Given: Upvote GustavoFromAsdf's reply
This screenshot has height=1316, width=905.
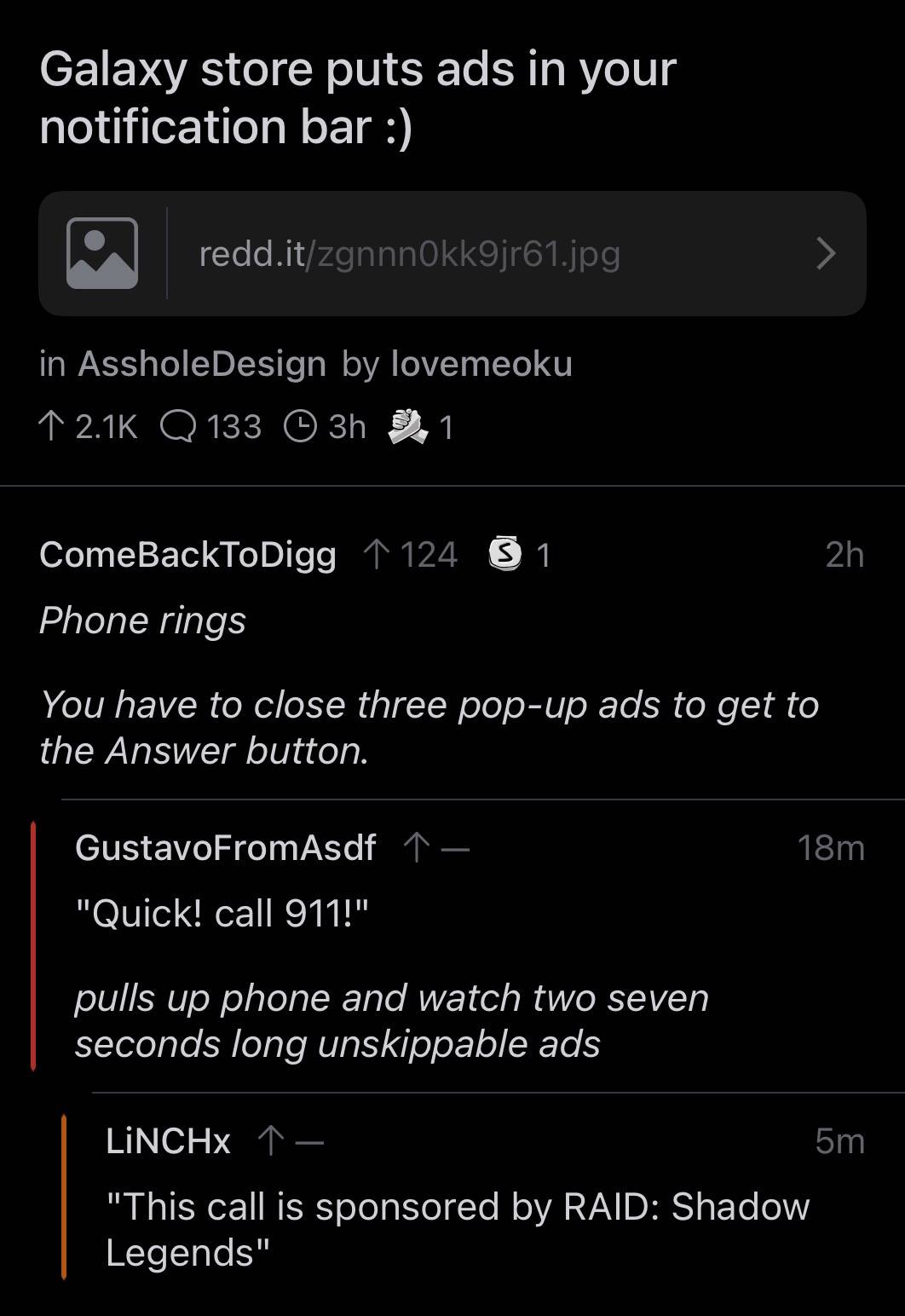Looking at the screenshot, I should click(415, 847).
